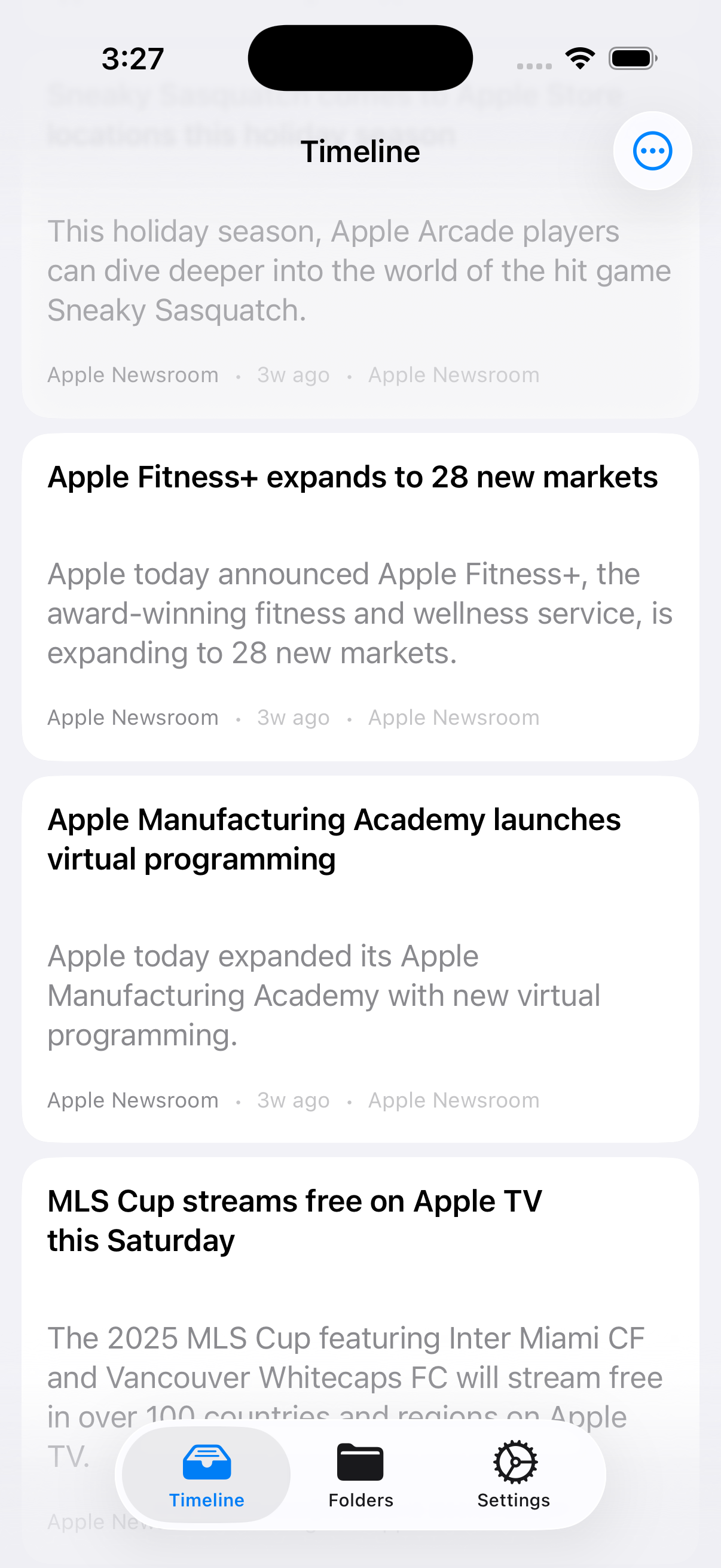Tap the blue ellipsis options icon
This screenshot has height=1568, width=721.
(x=652, y=151)
